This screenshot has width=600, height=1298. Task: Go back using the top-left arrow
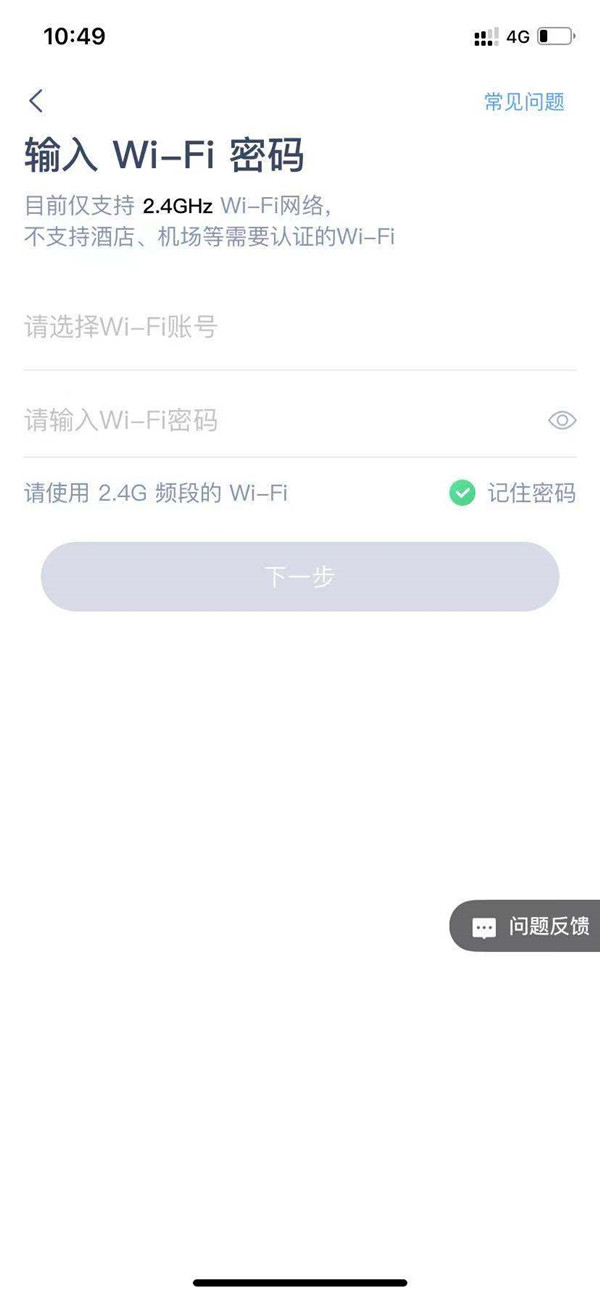tap(36, 101)
